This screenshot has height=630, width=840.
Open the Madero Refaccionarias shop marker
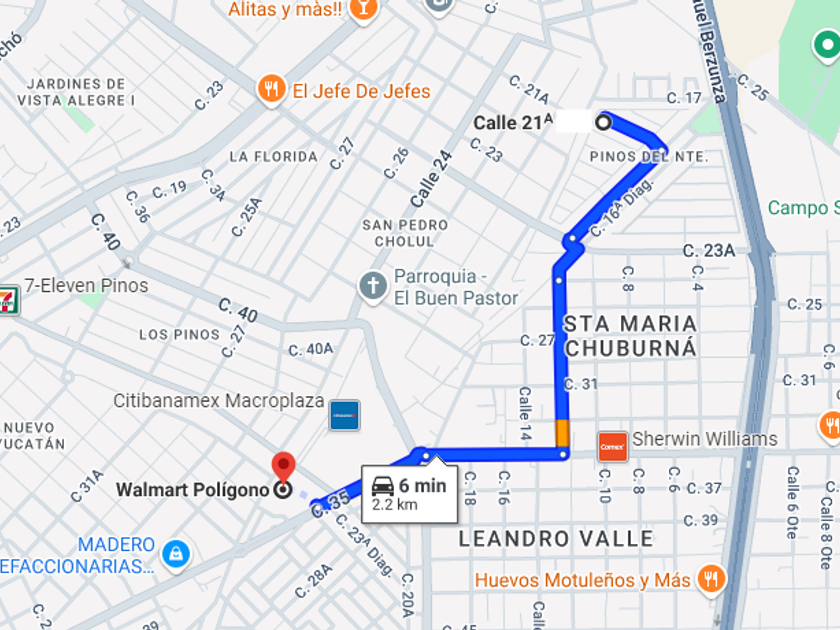click(176, 553)
